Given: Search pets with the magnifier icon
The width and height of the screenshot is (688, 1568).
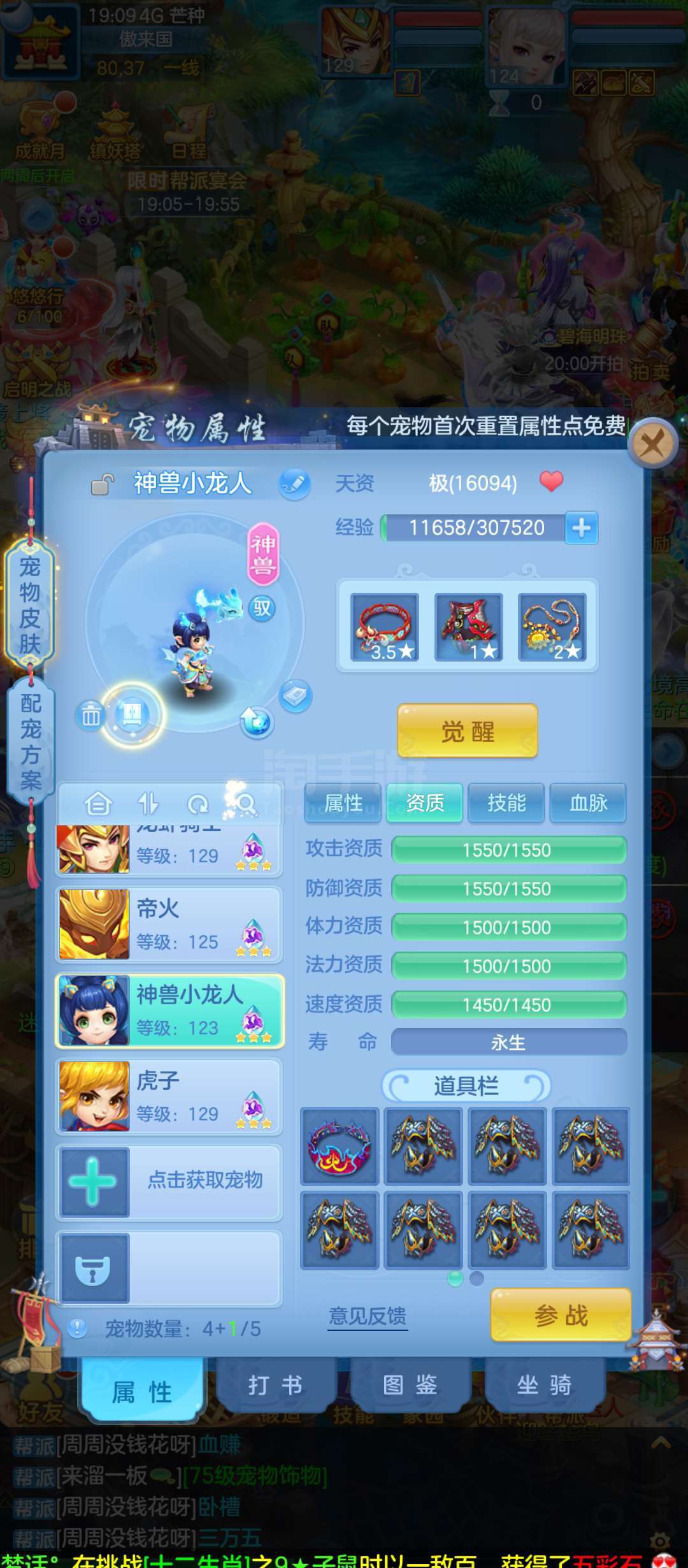Looking at the screenshot, I should [x=246, y=804].
